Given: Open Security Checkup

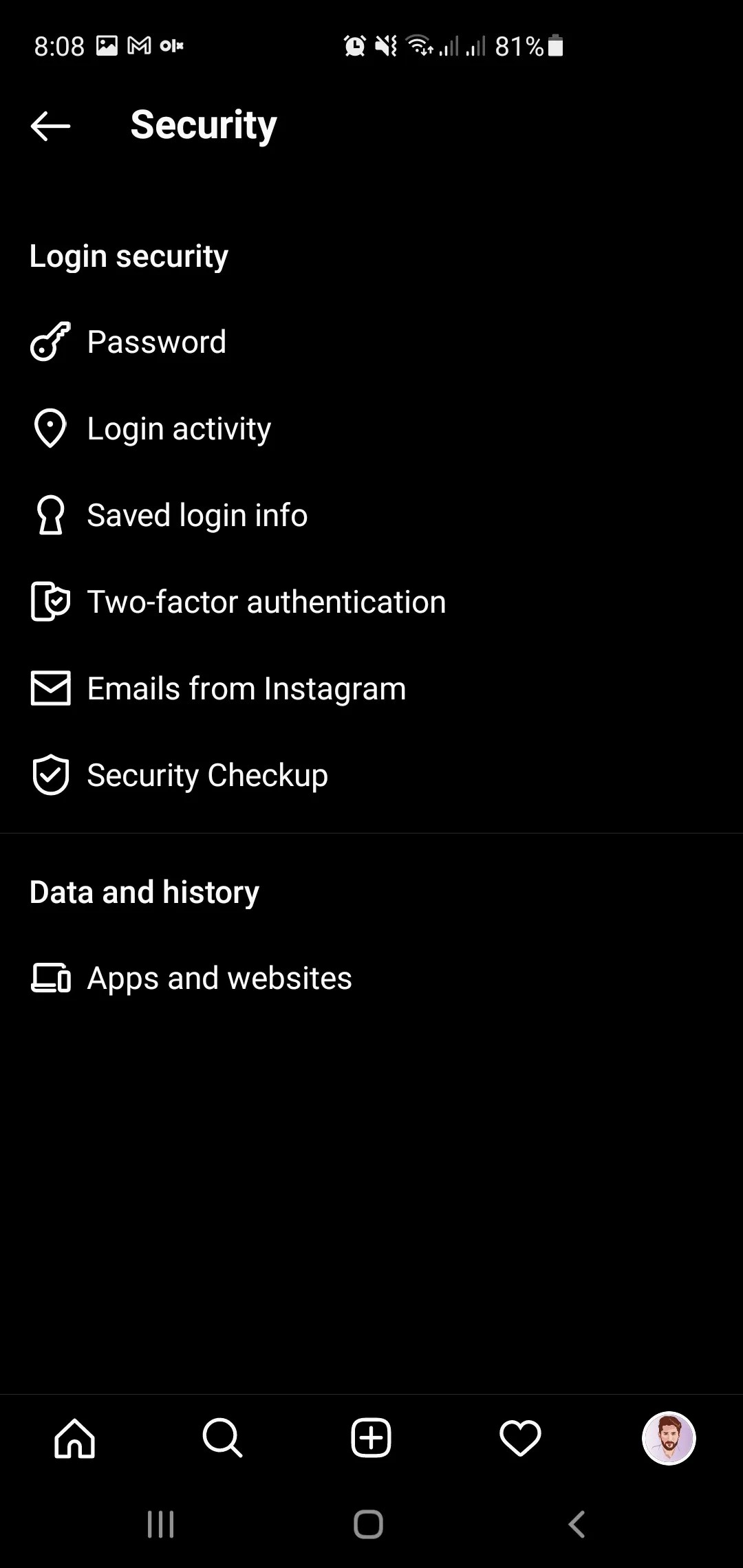Looking at the screenshot, I should (x=206, y=774).
